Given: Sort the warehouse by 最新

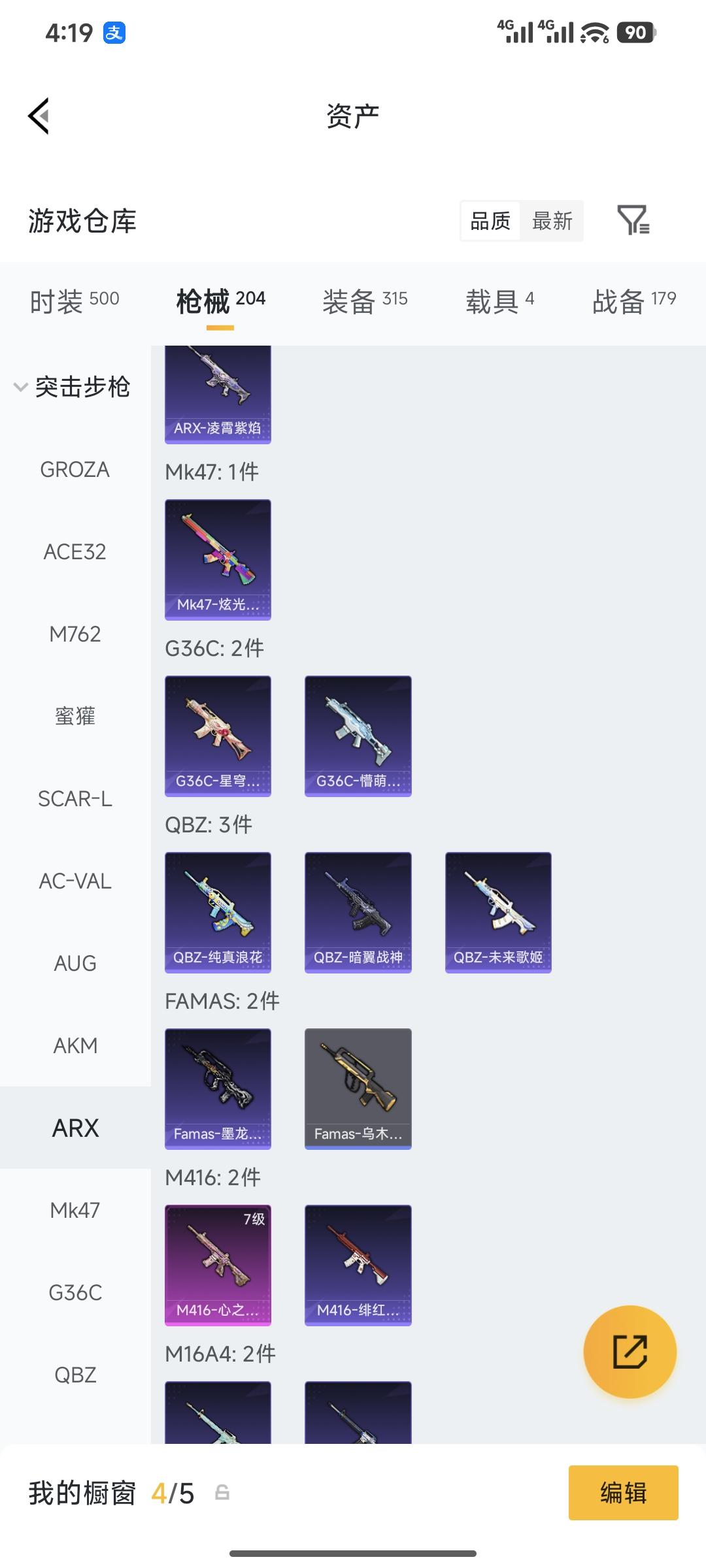Looking at the screenshot, I should [x=552, y=221].
